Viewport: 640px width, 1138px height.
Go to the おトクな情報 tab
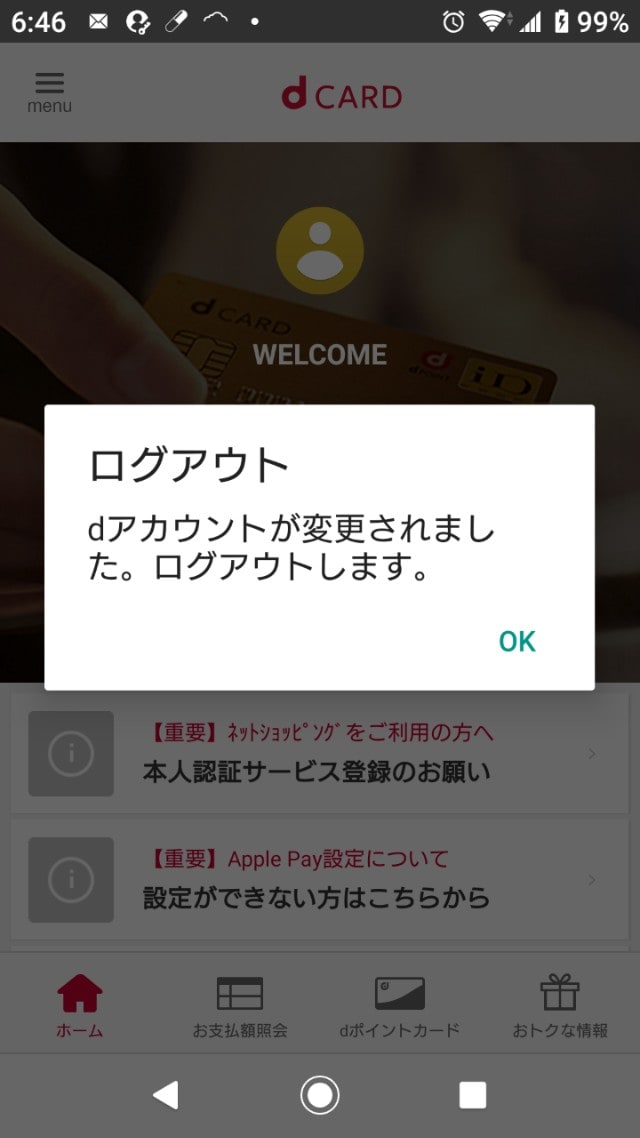click(560, 1006)
